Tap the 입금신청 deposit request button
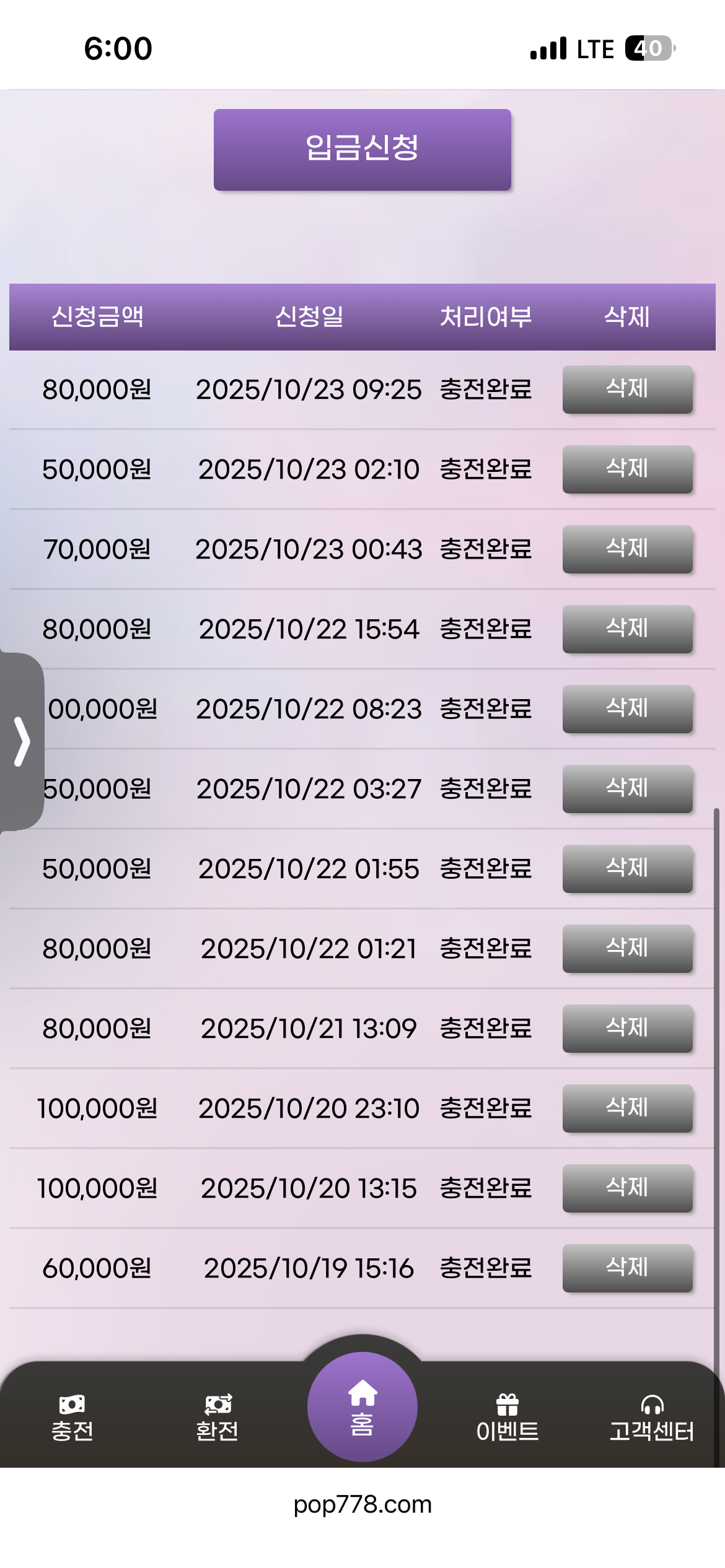This screenshot has width=725, height=1568. (x=362, y=149)
